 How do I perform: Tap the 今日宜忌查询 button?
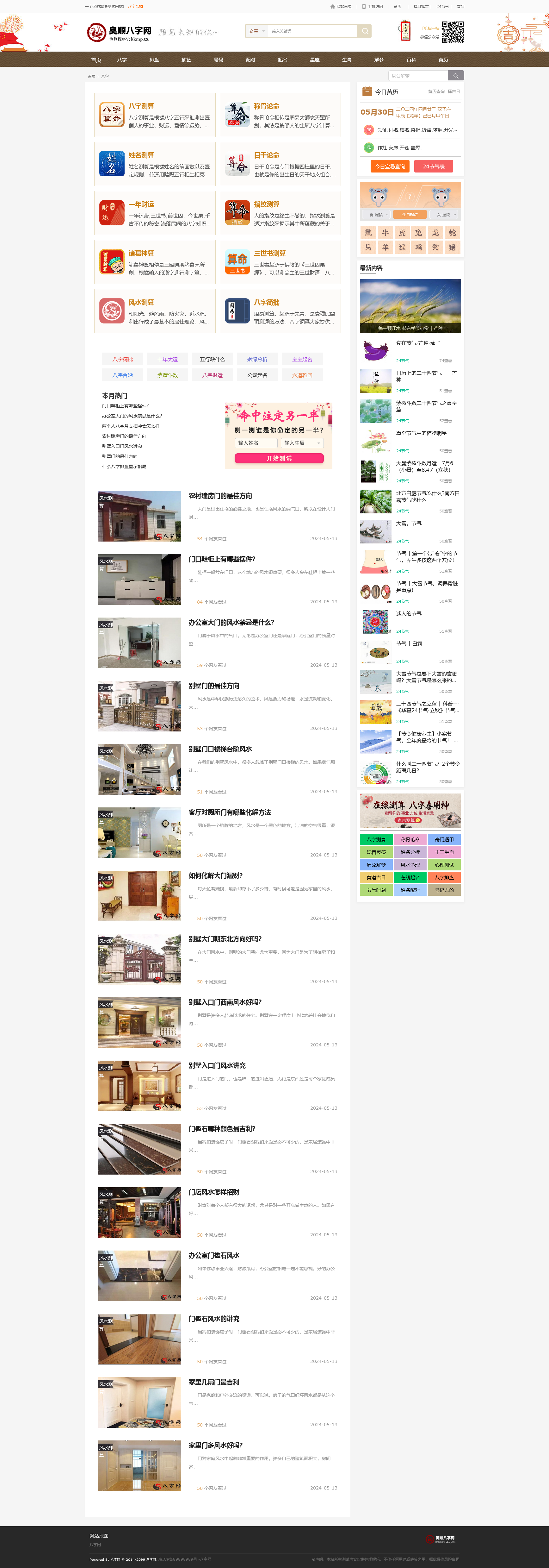coord(390,166)
